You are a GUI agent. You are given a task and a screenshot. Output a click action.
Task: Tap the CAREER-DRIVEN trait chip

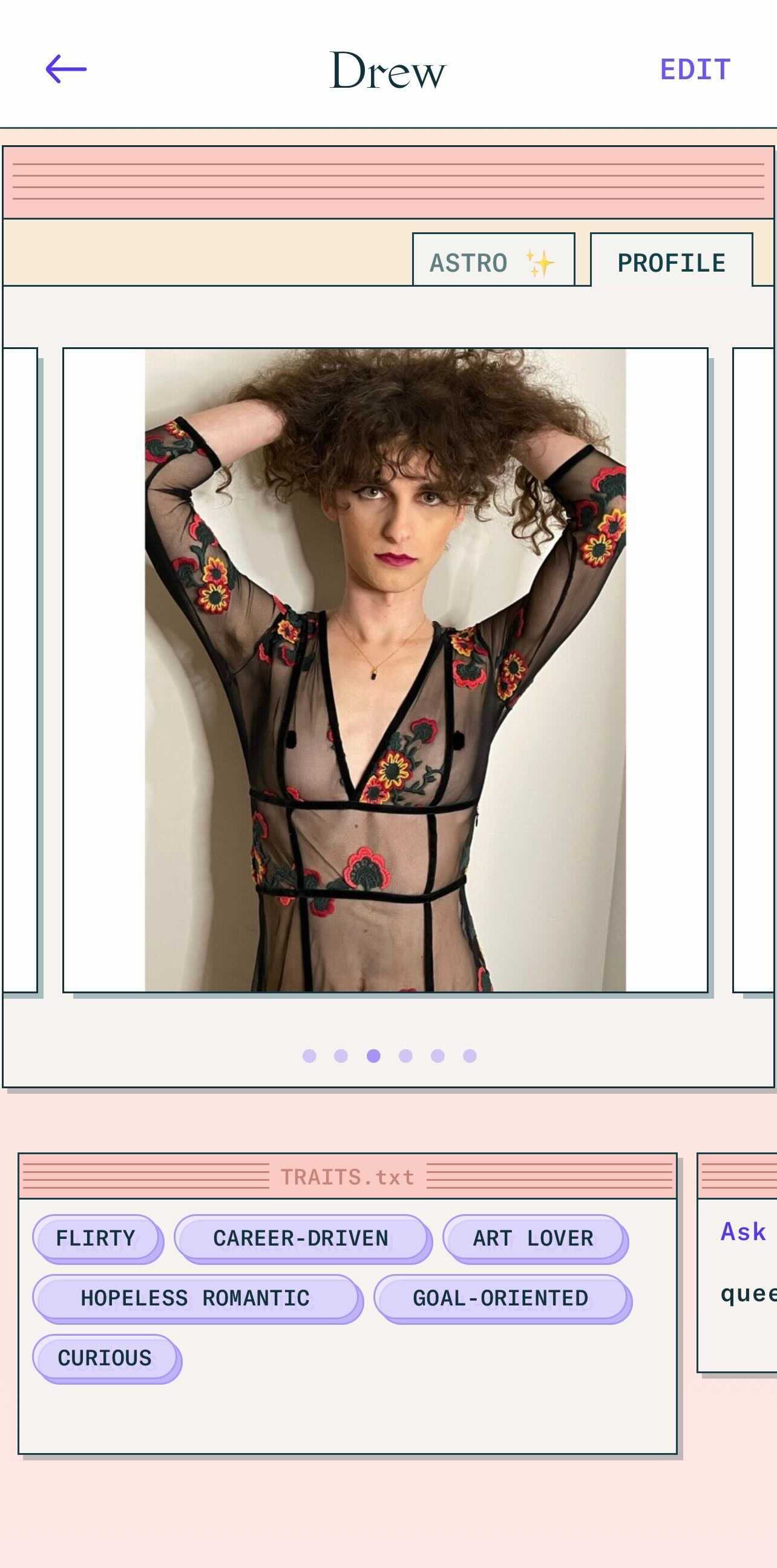(x=301, y=1238)
